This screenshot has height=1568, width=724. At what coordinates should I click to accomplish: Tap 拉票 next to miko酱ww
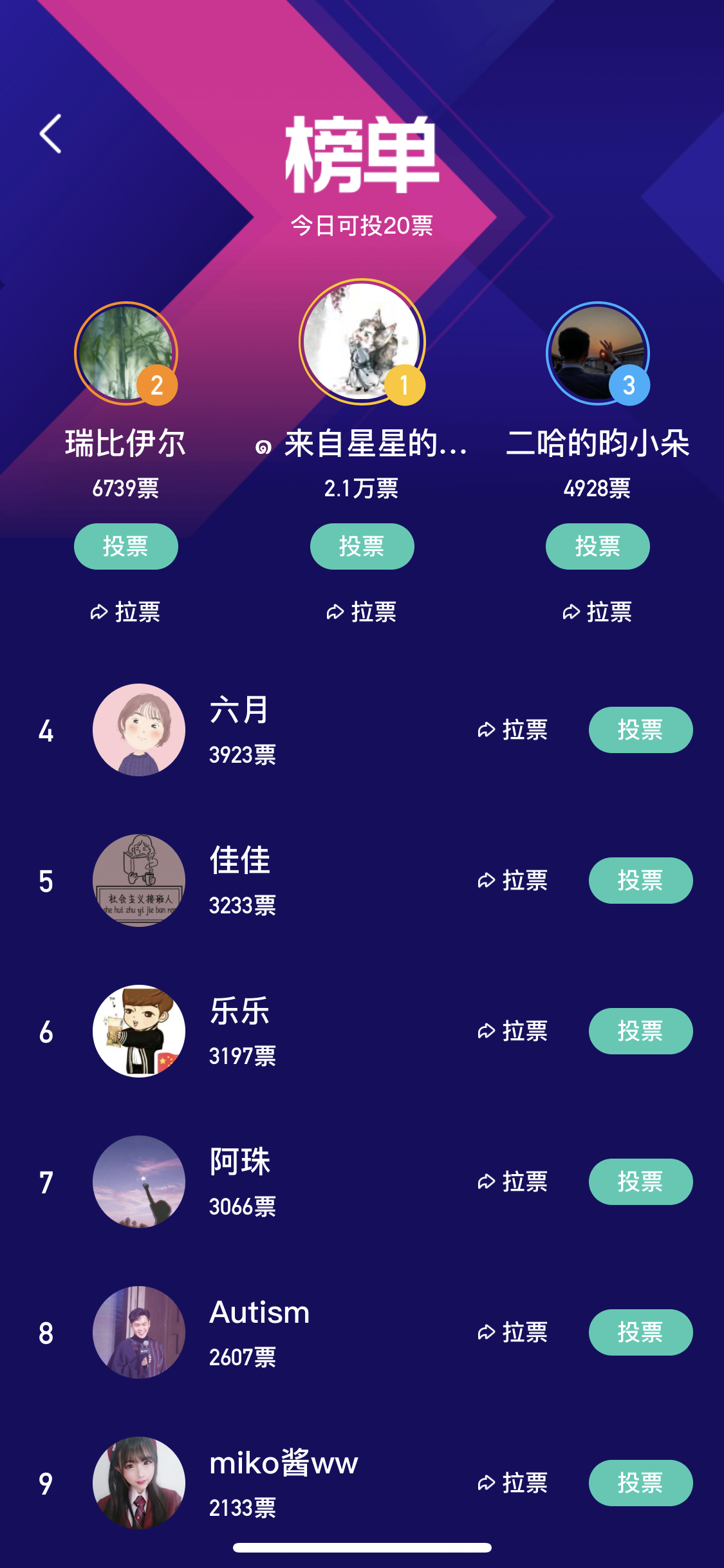tap(512, 1483)
